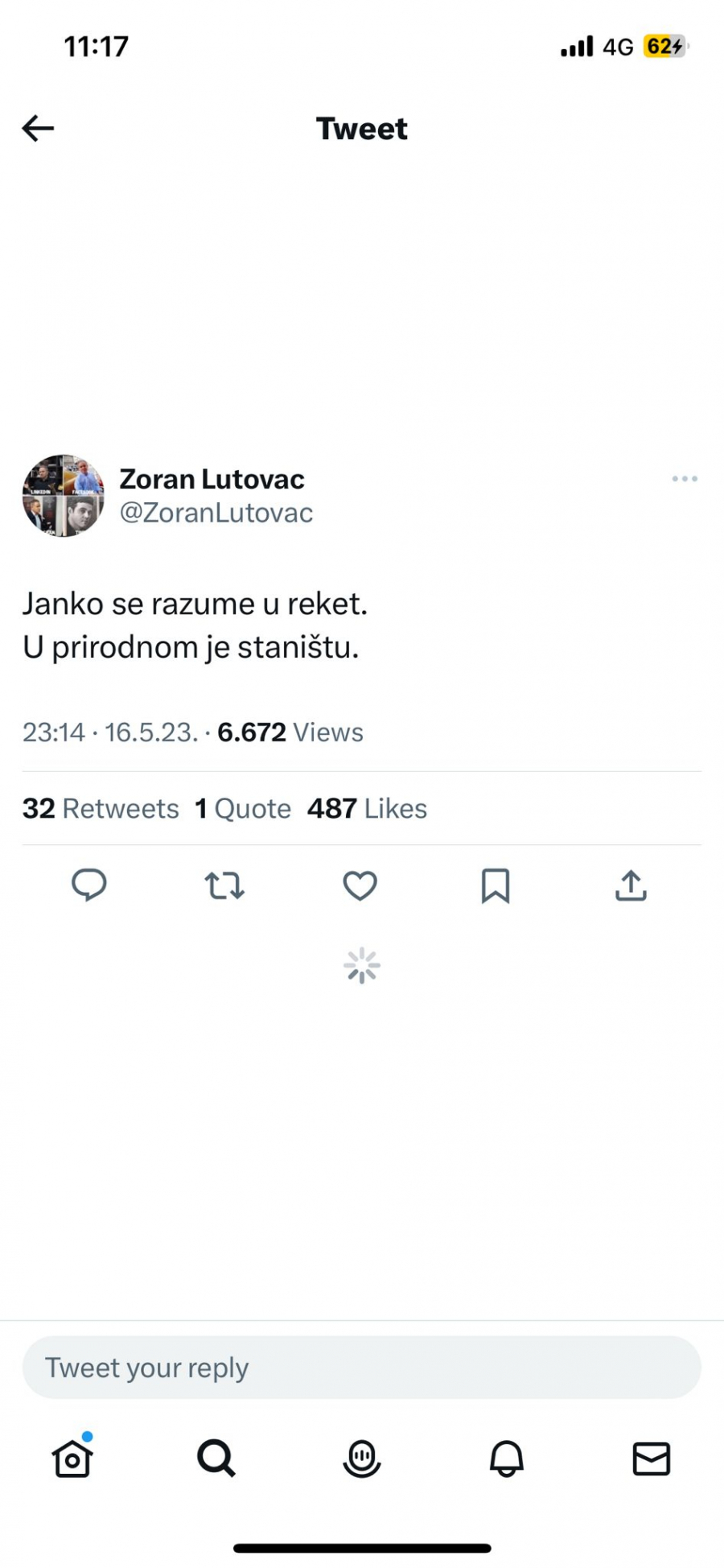The height and width of the screenshot is (1568, 724).
Task: Share the tweet via the share icon
Action: (631, 886)
